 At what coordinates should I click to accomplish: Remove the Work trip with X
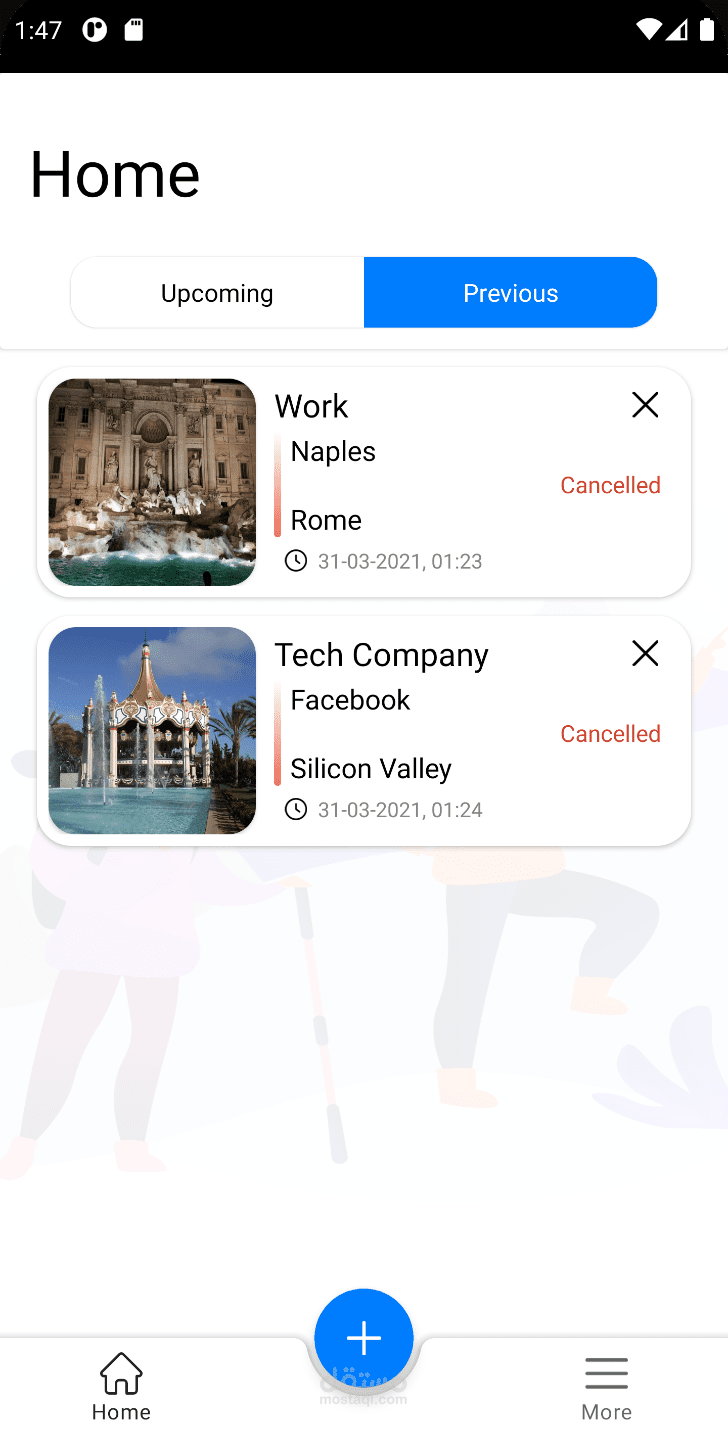[x=645, y=405]
